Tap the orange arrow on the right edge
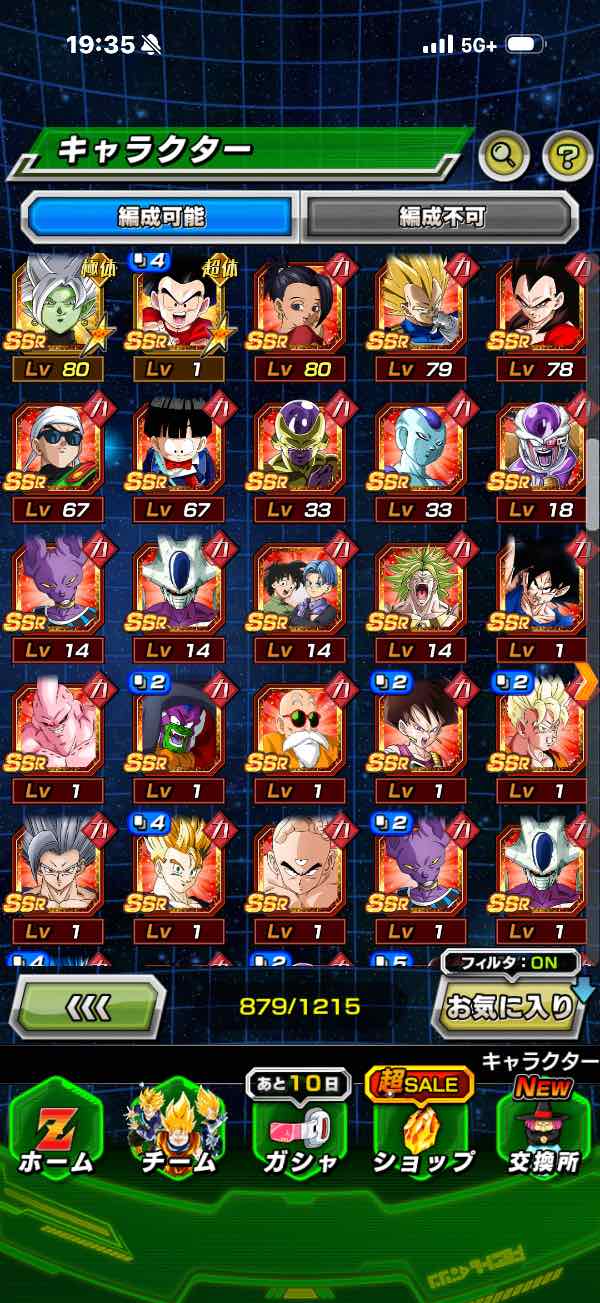600x1303 pixels. (587, 680)
